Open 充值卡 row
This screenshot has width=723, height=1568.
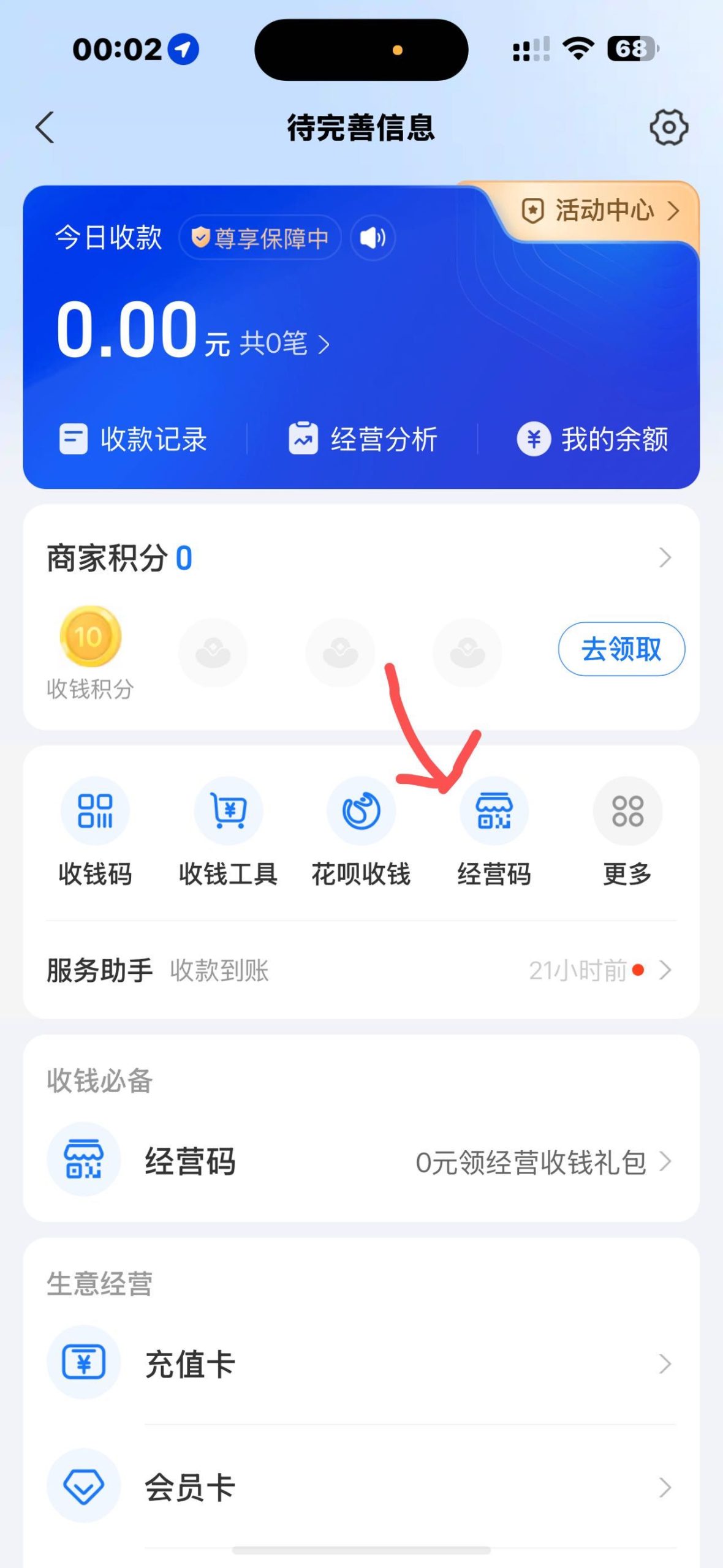tap(360, 1364)
